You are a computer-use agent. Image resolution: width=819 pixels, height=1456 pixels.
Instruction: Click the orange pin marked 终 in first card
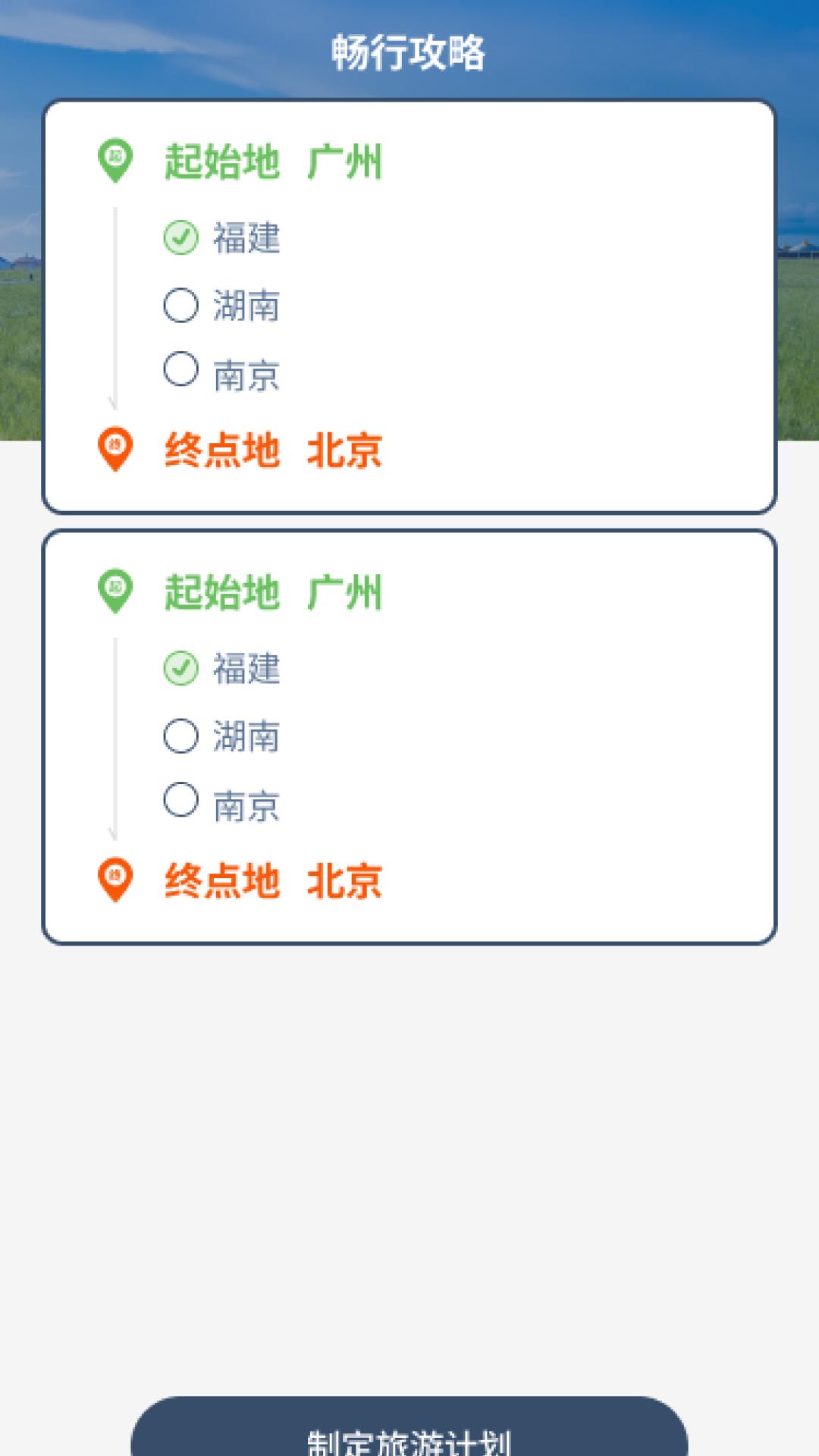[114, 449]
